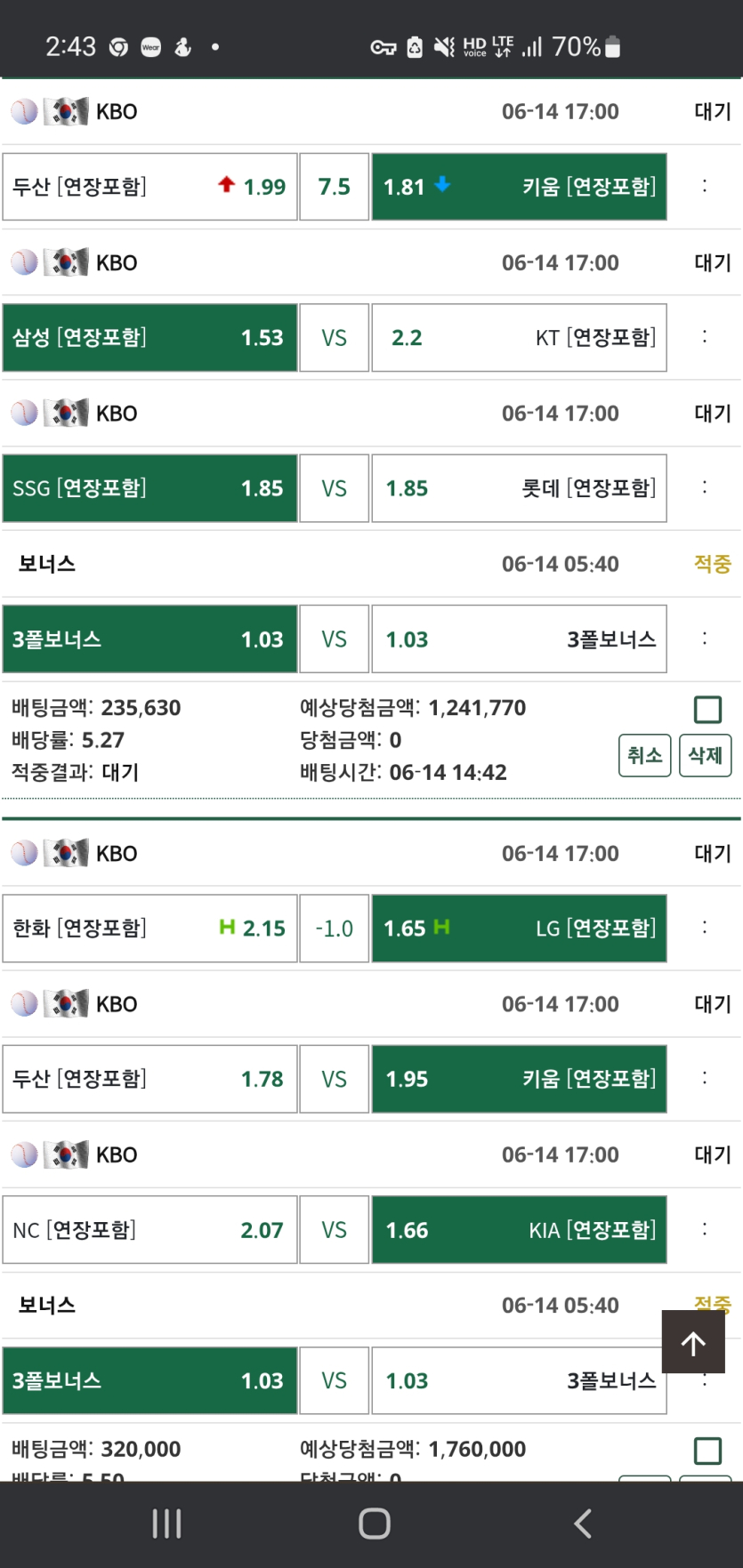
Task: Select 삼성 at odds 1.53
Action: 149,338
